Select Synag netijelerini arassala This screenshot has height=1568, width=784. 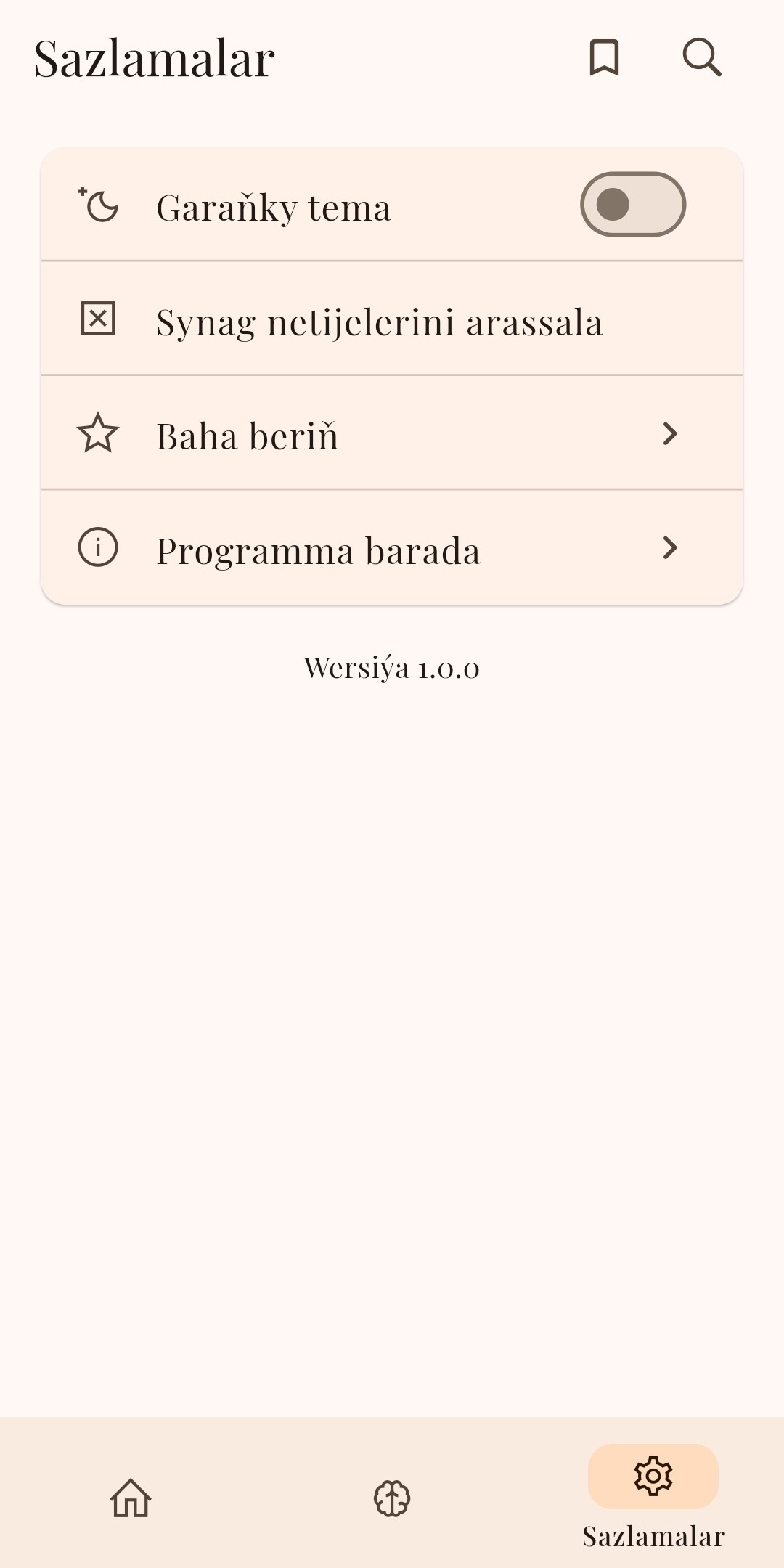click(392, 319)
